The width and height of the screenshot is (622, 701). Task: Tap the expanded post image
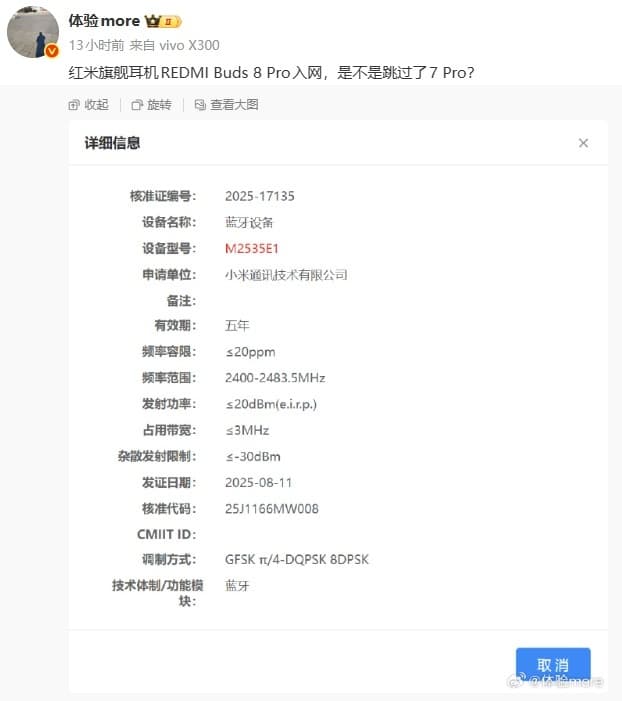(338, 400)
